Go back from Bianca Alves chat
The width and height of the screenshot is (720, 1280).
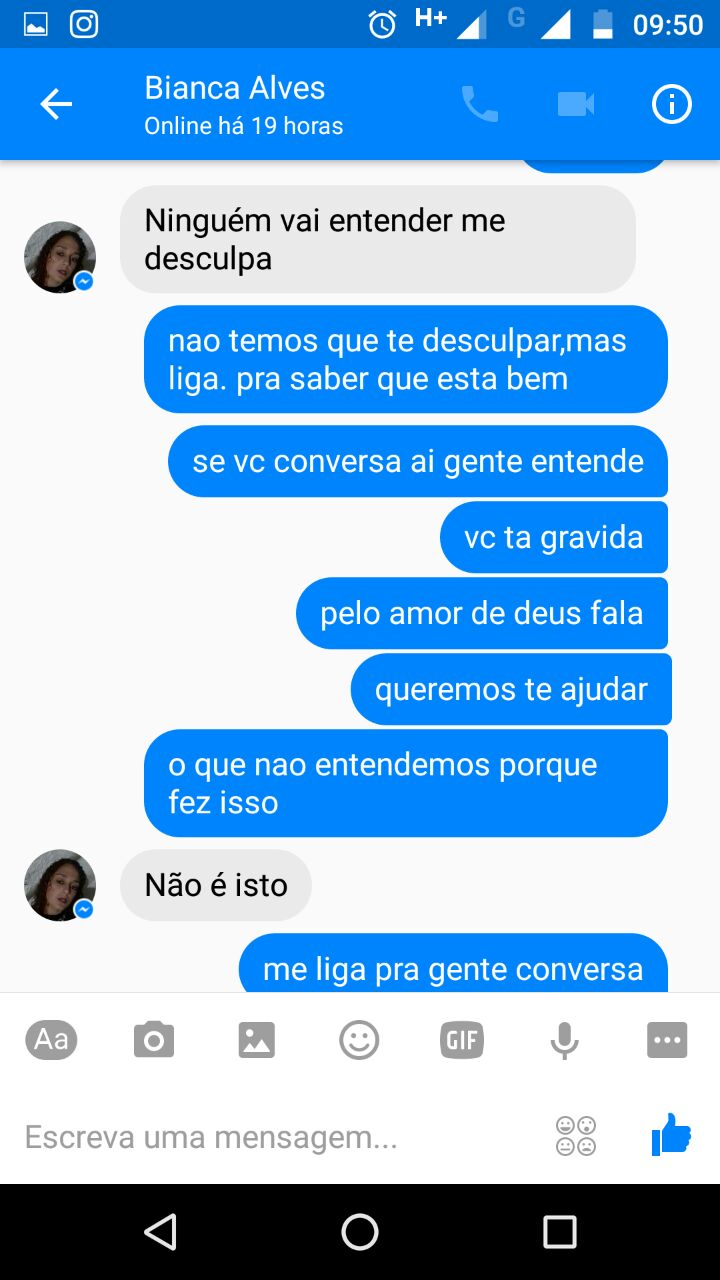click(56, 104)
